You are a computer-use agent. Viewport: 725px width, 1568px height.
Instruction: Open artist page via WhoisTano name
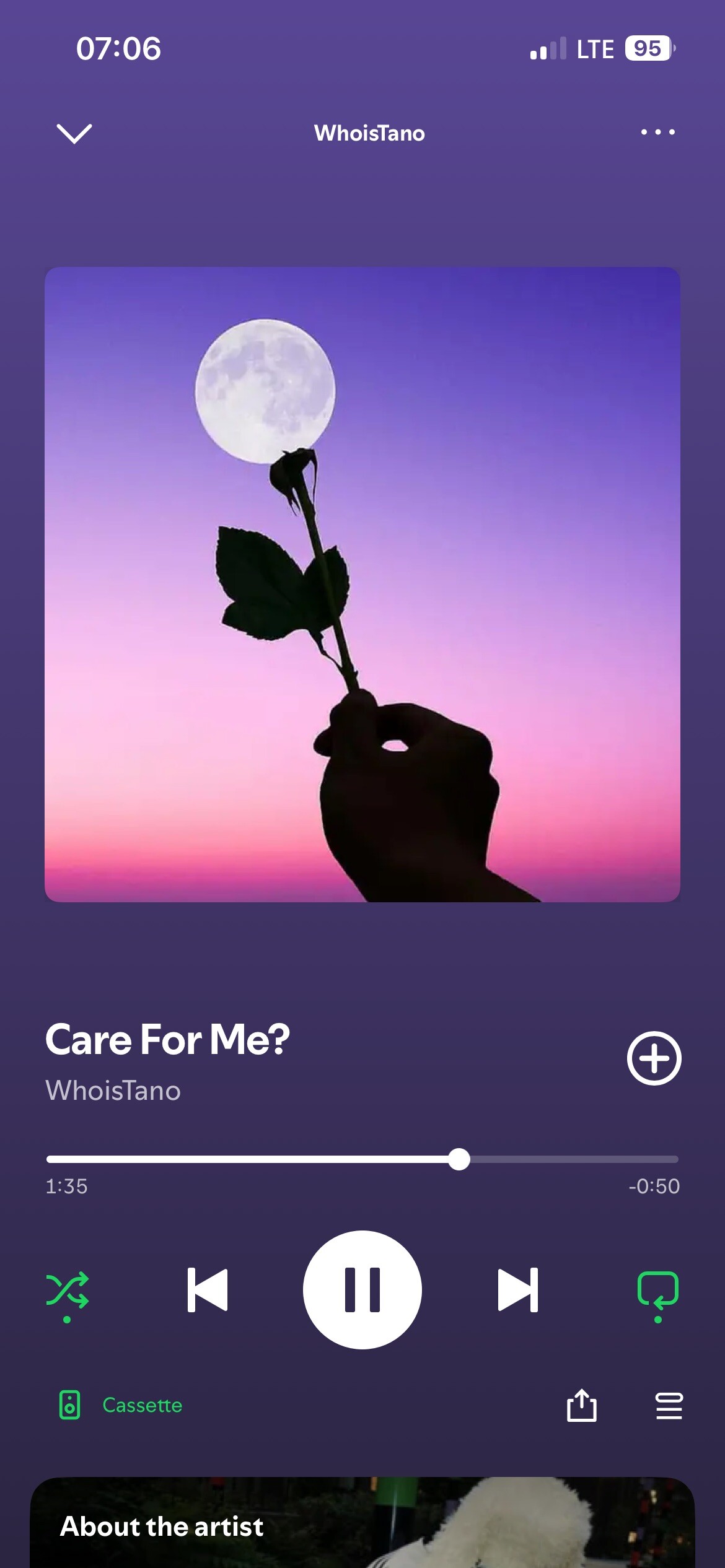(112, 1091)
